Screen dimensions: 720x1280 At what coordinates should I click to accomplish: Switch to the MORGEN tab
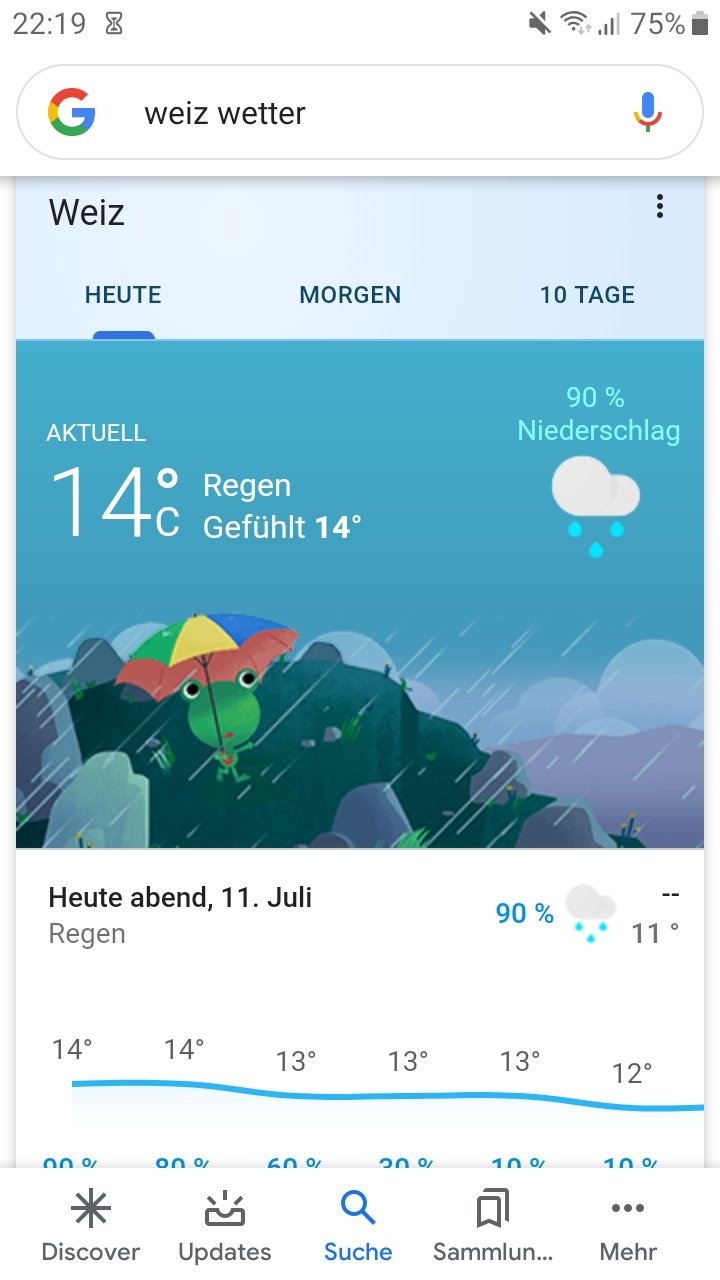[x=350, y=295]
